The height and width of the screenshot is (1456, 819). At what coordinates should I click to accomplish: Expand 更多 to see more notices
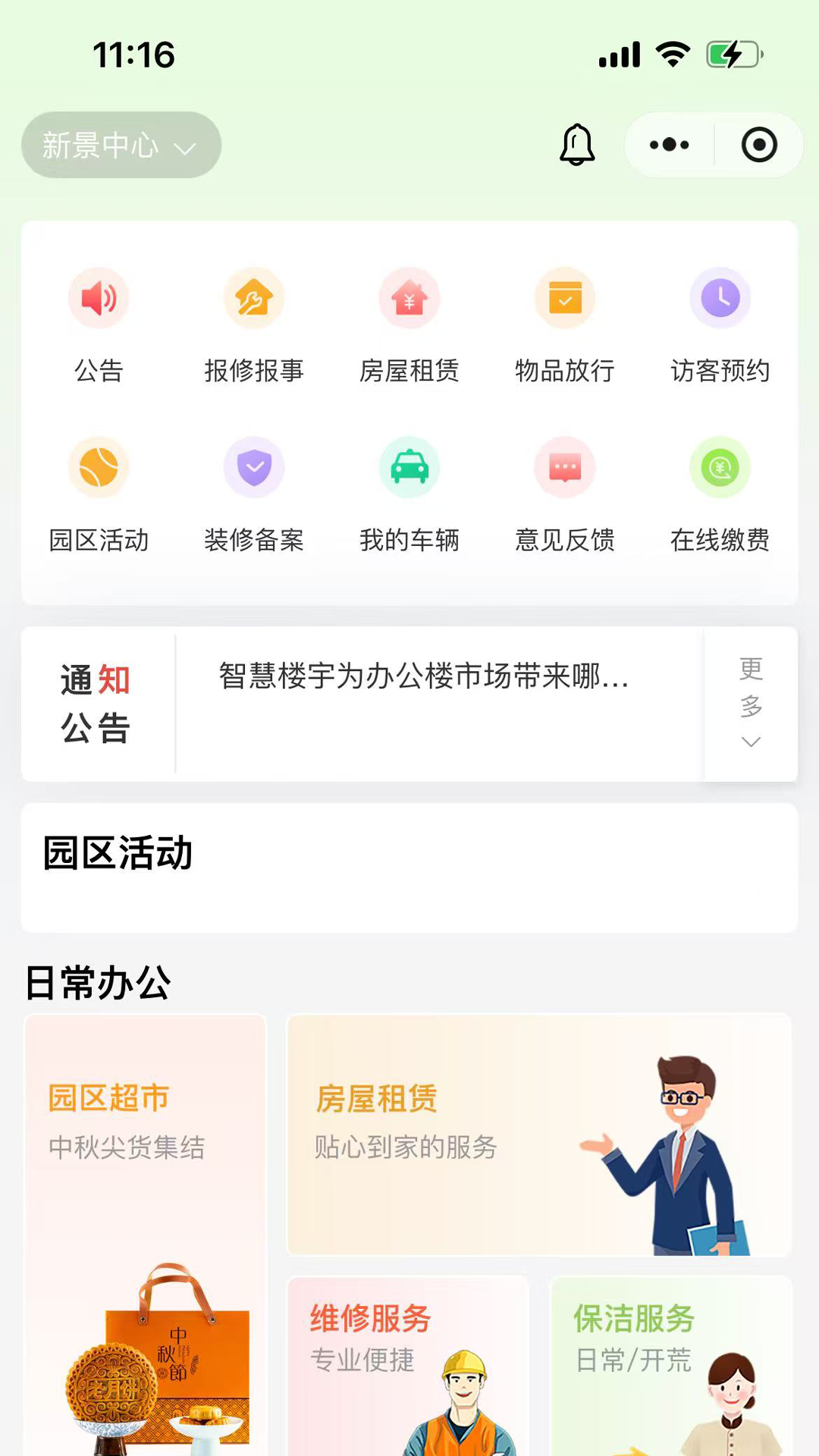point(749,702)
